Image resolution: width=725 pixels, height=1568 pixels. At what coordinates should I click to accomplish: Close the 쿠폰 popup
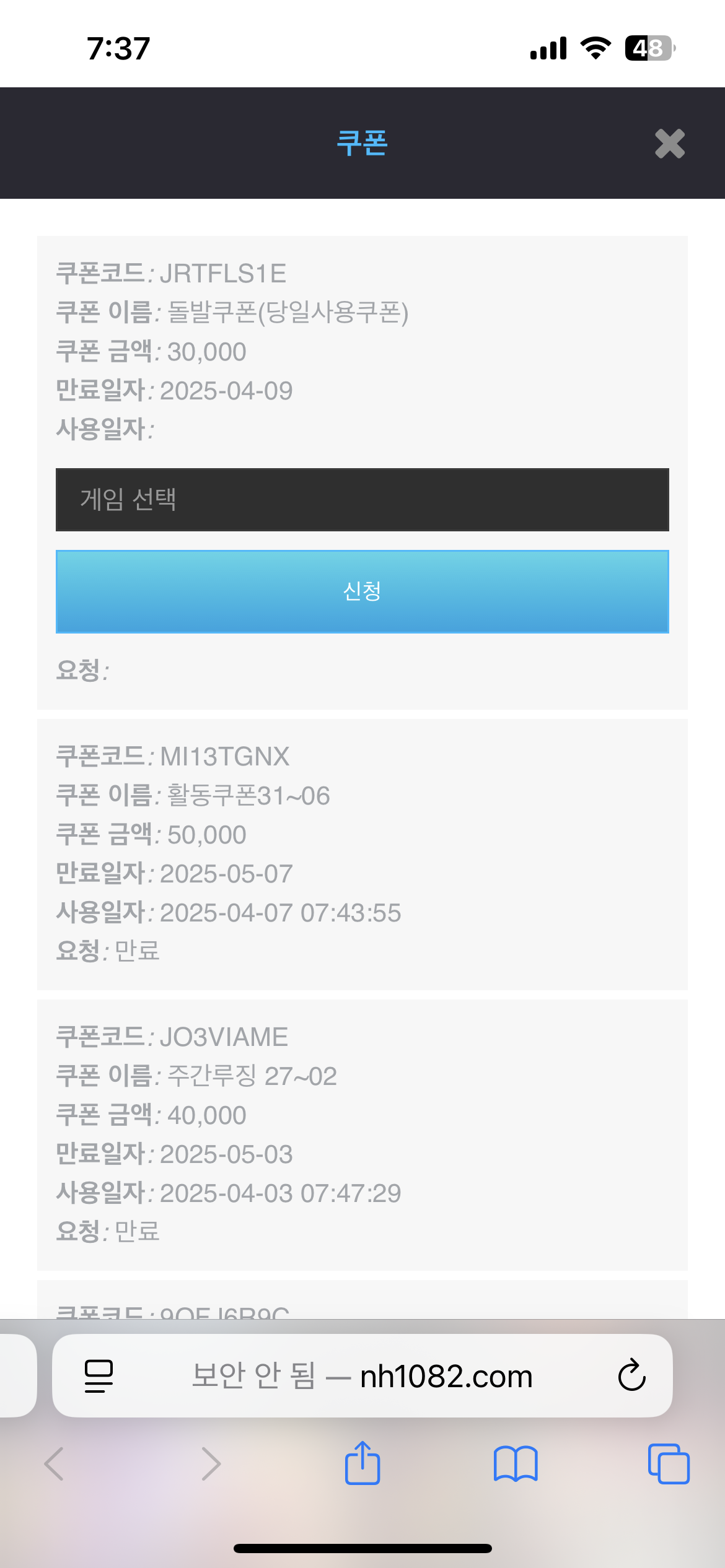click(669, 144)
